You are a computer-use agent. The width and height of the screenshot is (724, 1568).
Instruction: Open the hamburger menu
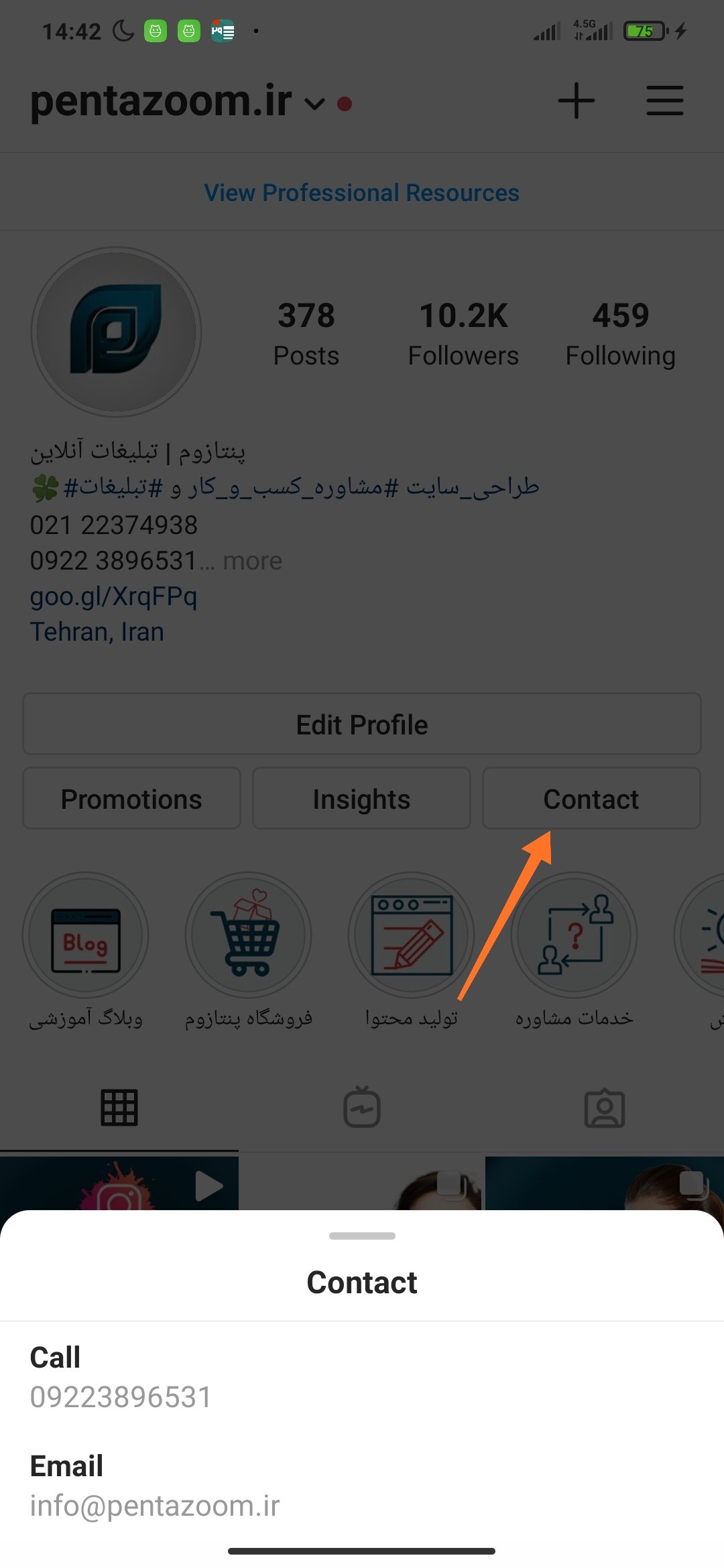click(x=664, y=101)
